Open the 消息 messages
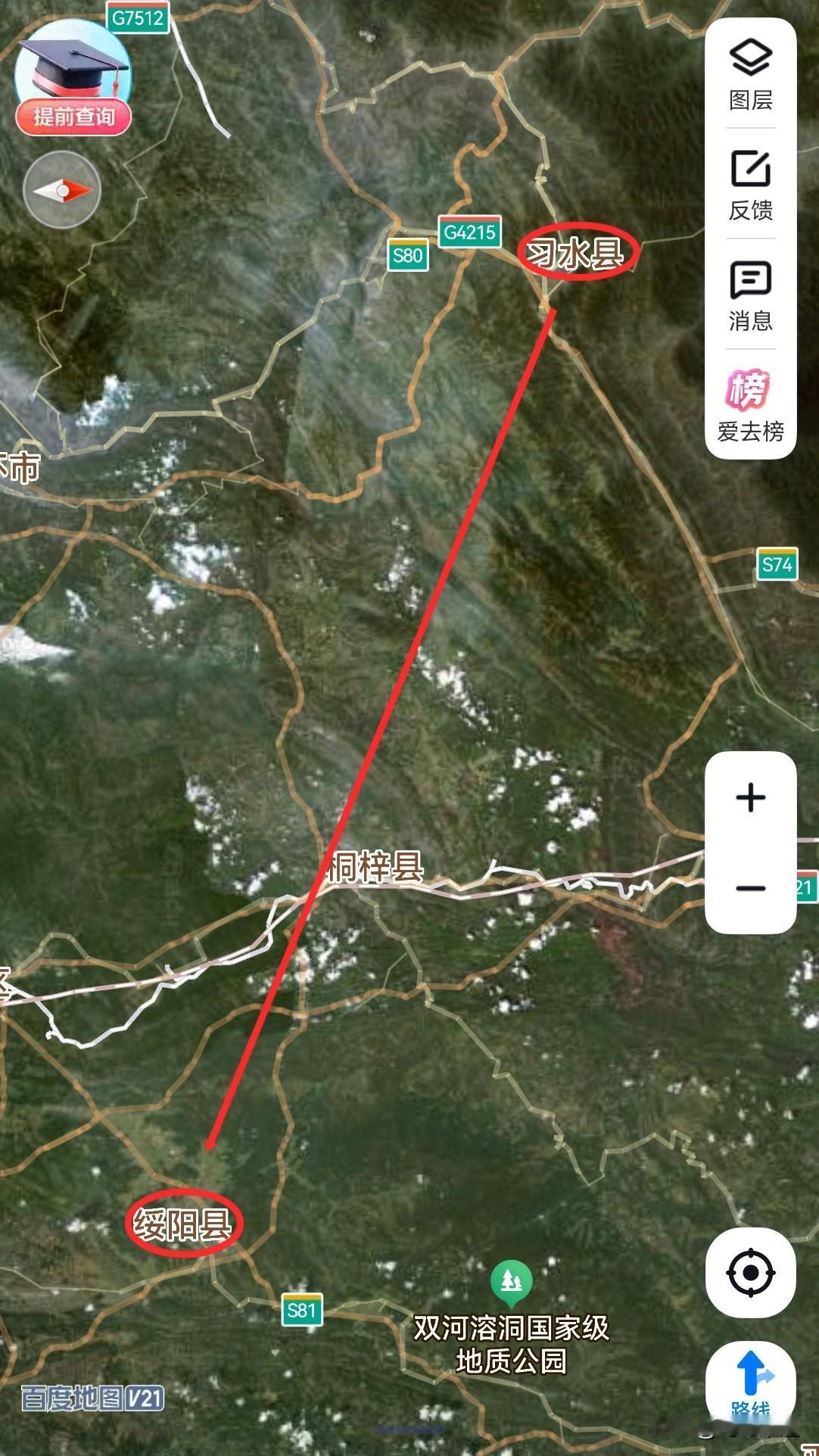The width and height of the screenshot is (819, 1456). click(x=750, y=295)
